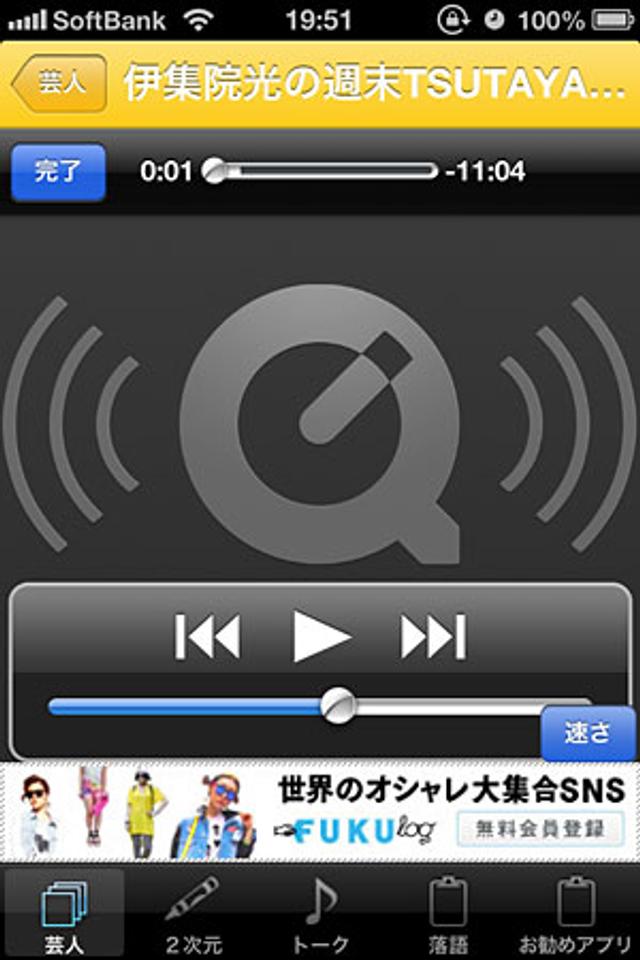Play the audio
Screen dimensions: 640x960
(x=321, y=636)
